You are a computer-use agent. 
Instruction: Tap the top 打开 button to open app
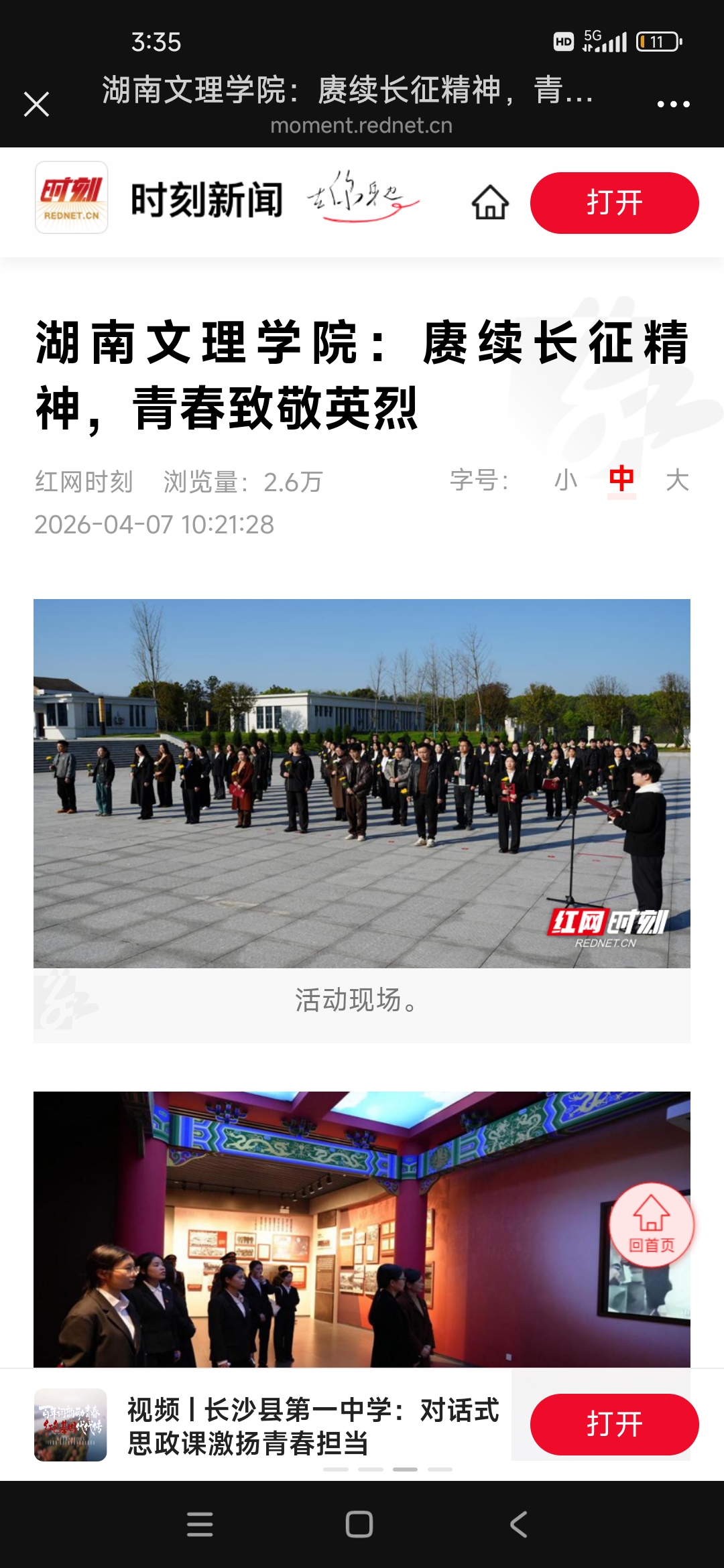(614, 202)
